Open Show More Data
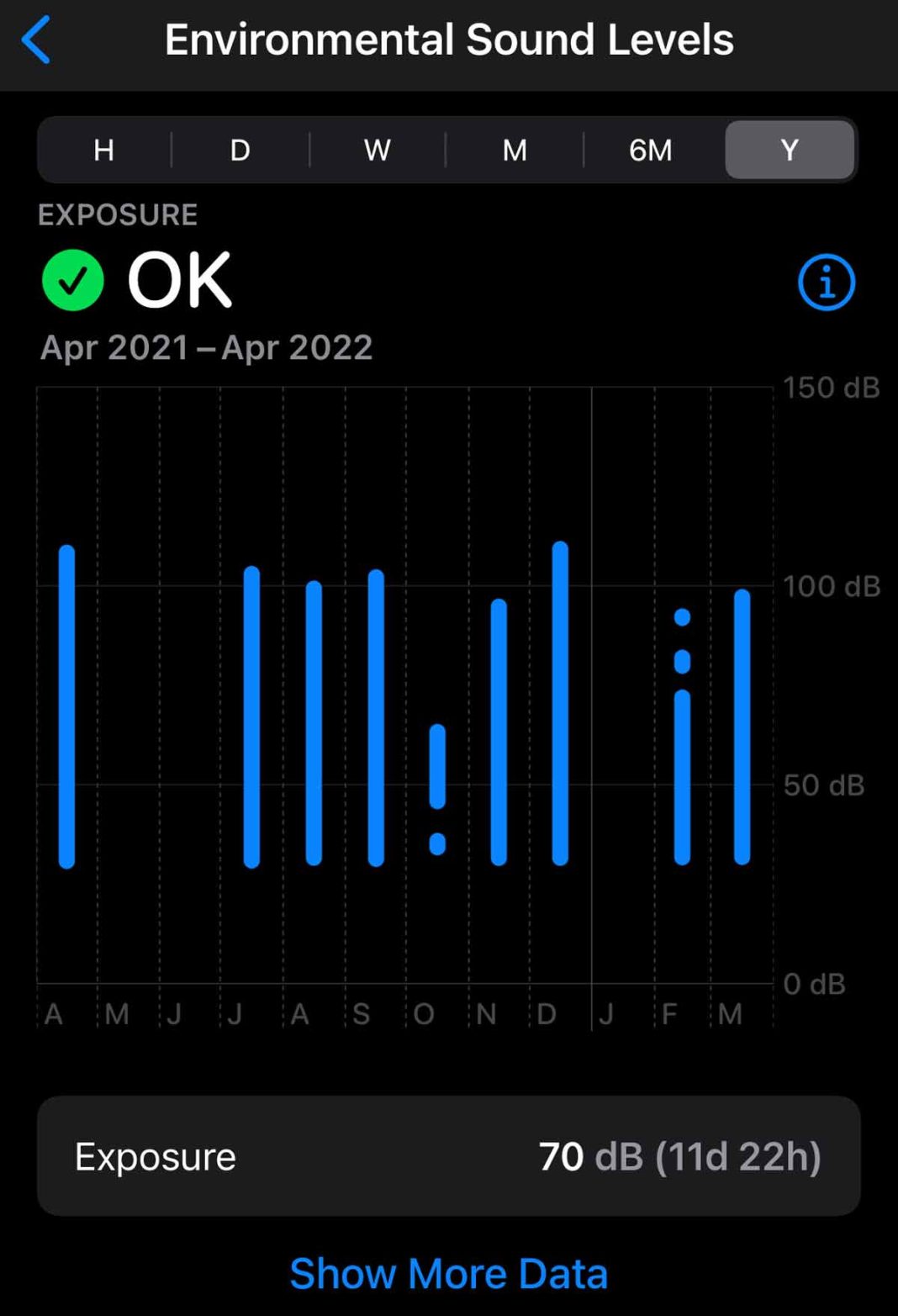898x1316 pixels. click(447, 1273)
